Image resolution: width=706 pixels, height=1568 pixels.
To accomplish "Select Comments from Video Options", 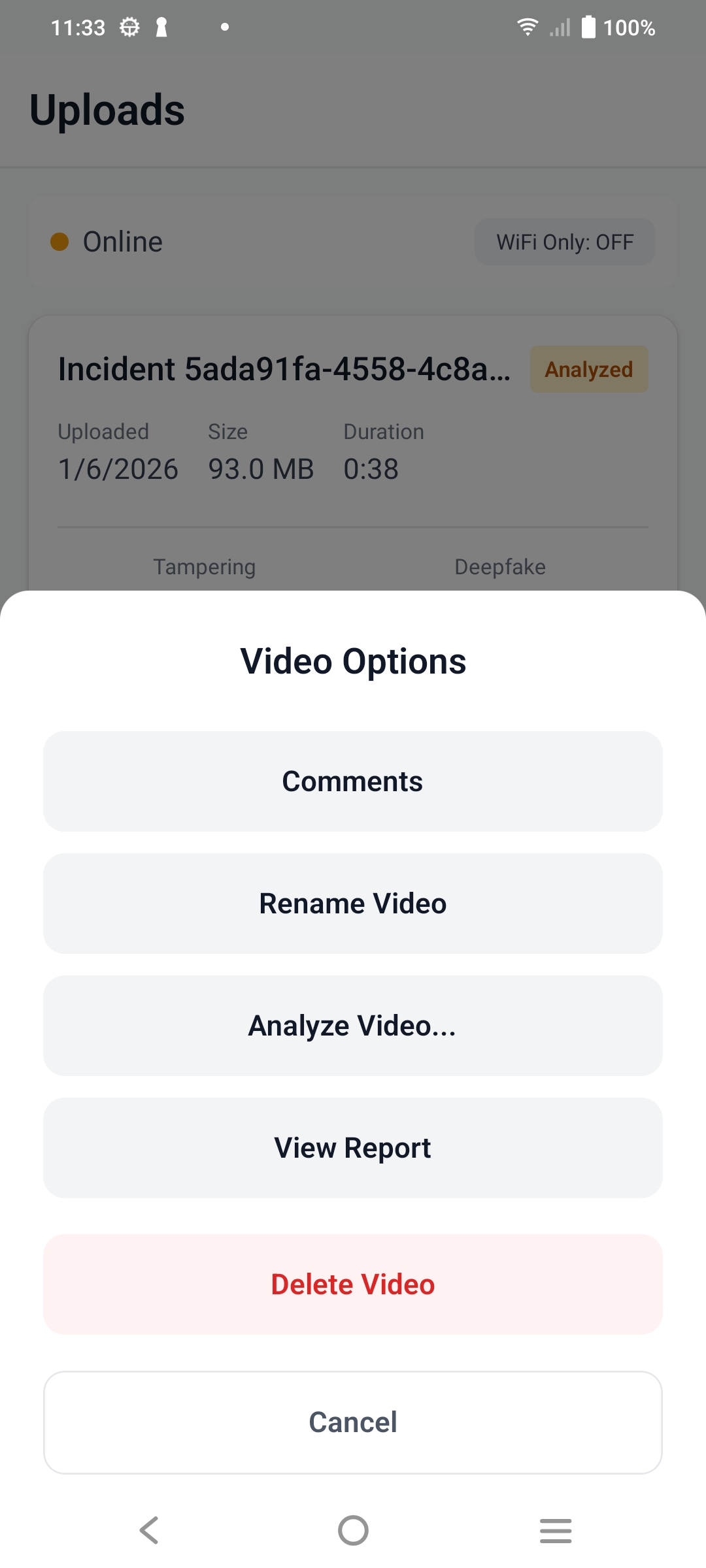I will click(x=352, y=781).
